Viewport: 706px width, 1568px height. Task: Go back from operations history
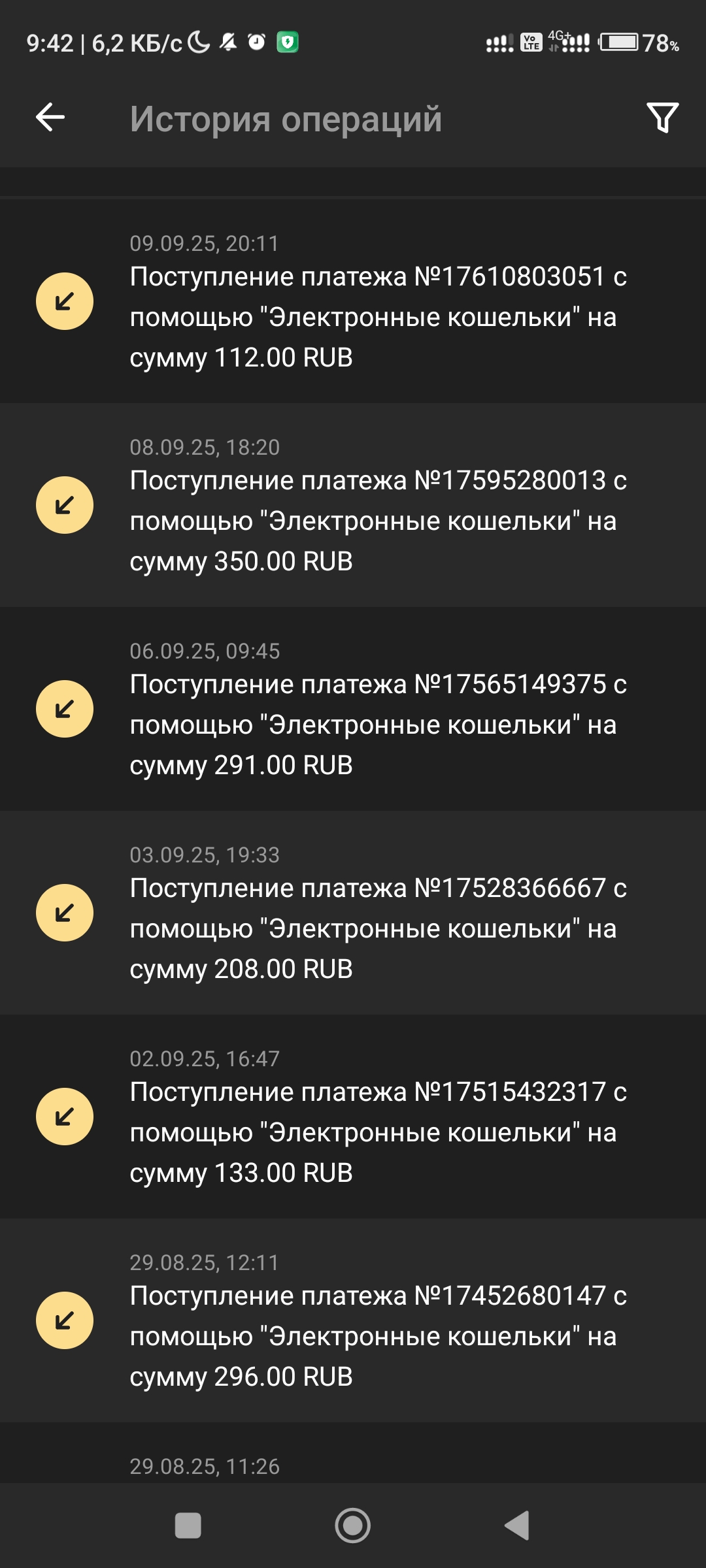[50, 118]
